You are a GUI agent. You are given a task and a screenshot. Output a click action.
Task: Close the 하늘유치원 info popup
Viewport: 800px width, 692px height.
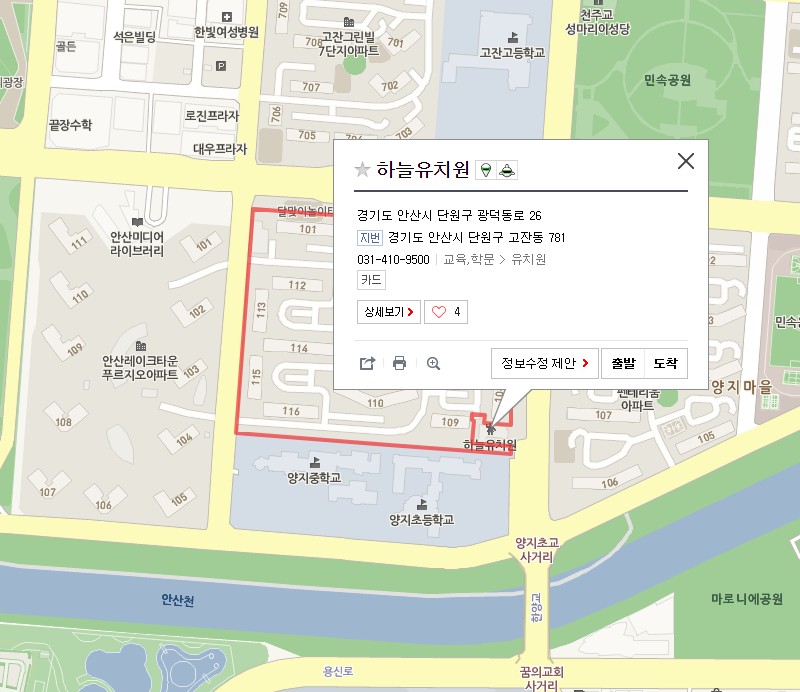686,161
